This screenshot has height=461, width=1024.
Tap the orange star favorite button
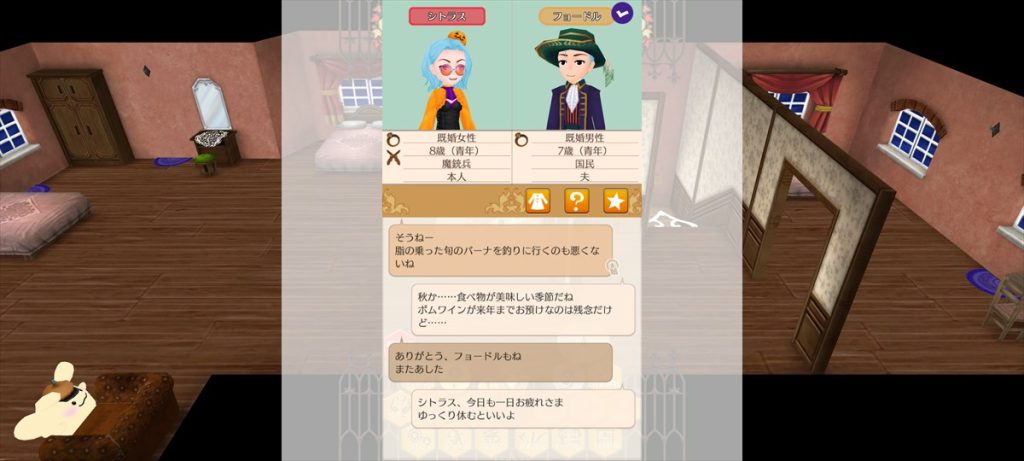[615, 201]
